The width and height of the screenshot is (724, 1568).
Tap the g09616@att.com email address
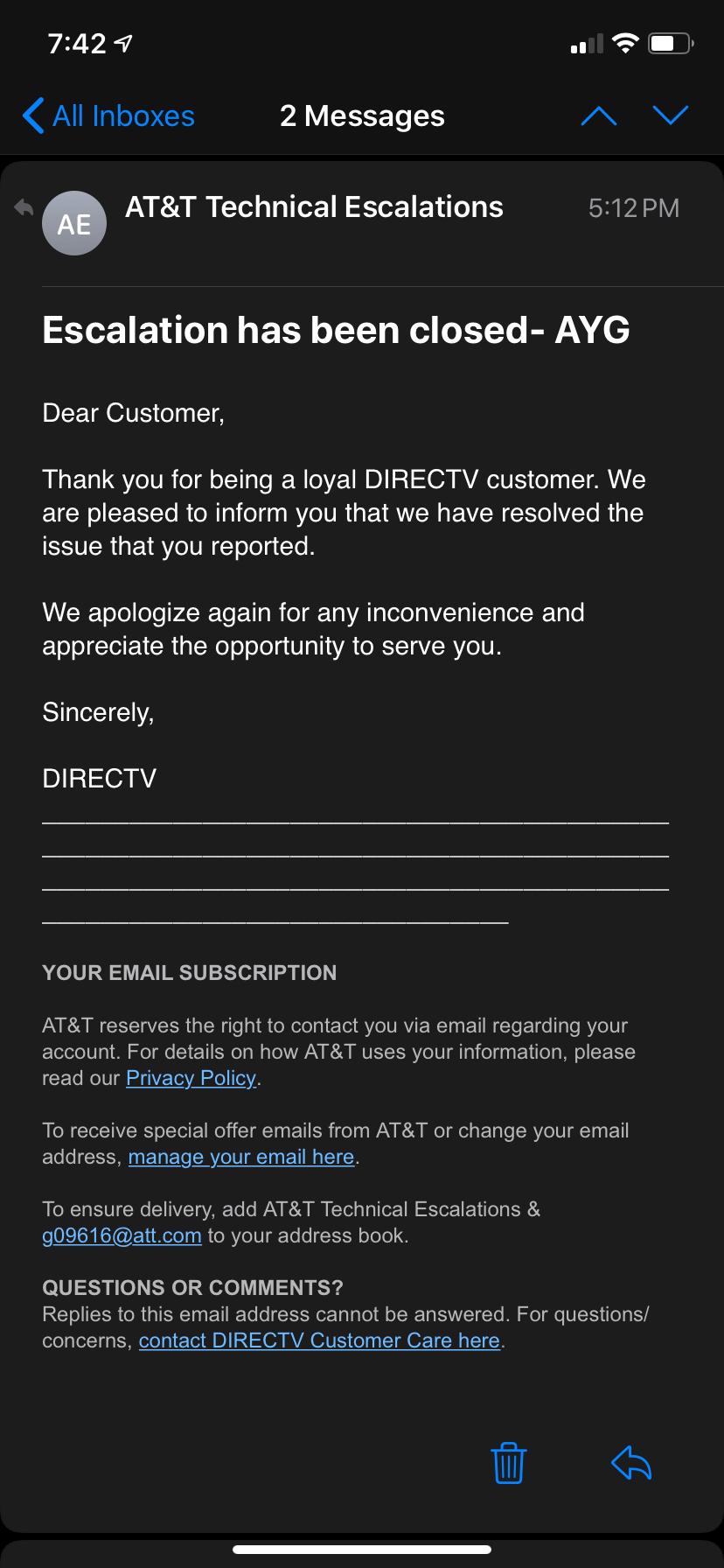[122, 1235]
